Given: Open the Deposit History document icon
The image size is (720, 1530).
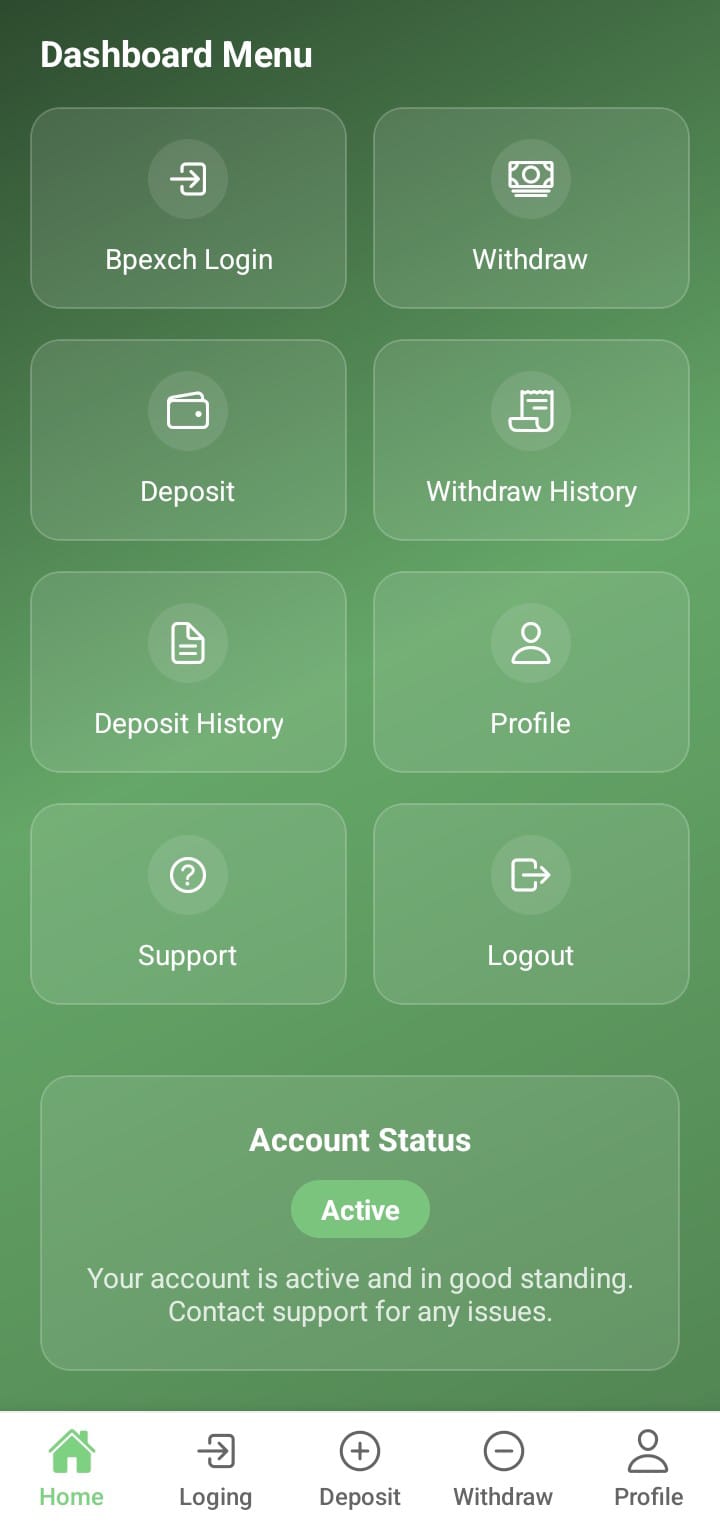Looking at the screenshot, I should click(x=188, y=643).
